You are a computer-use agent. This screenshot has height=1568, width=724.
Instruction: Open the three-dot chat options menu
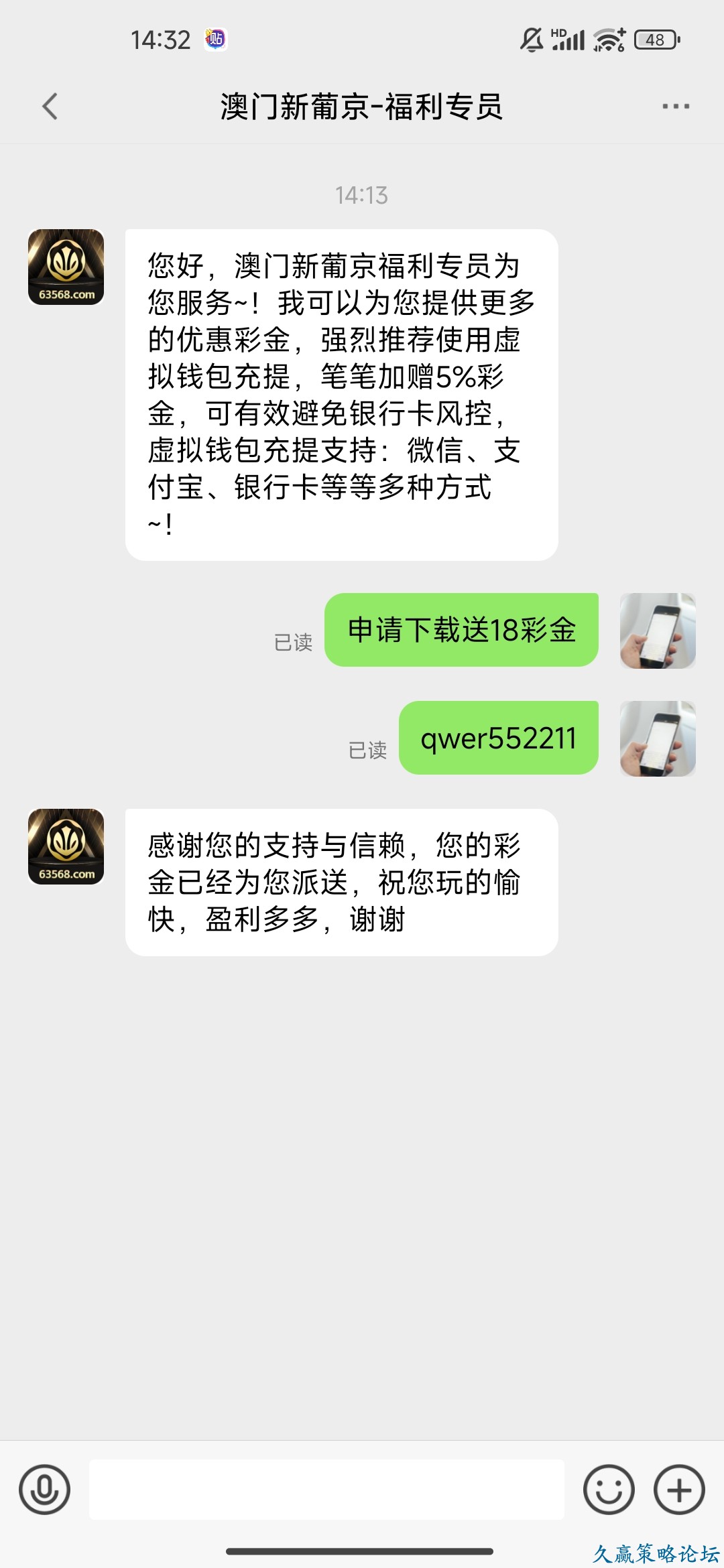click(675, 107)
